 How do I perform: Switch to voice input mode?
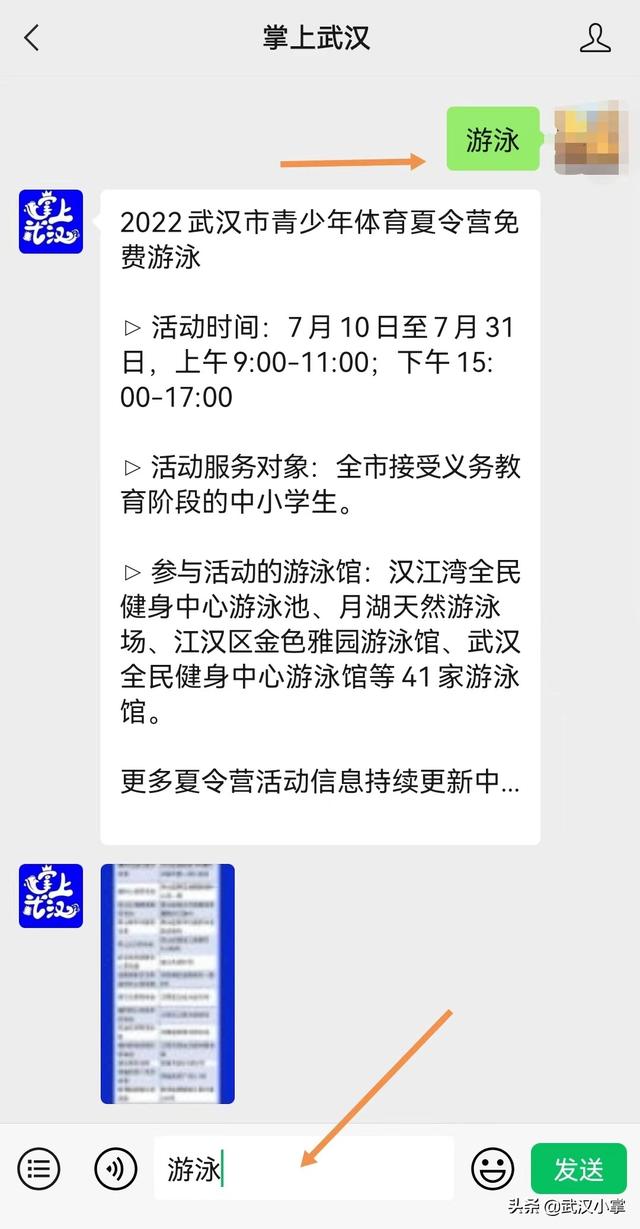115,1167
